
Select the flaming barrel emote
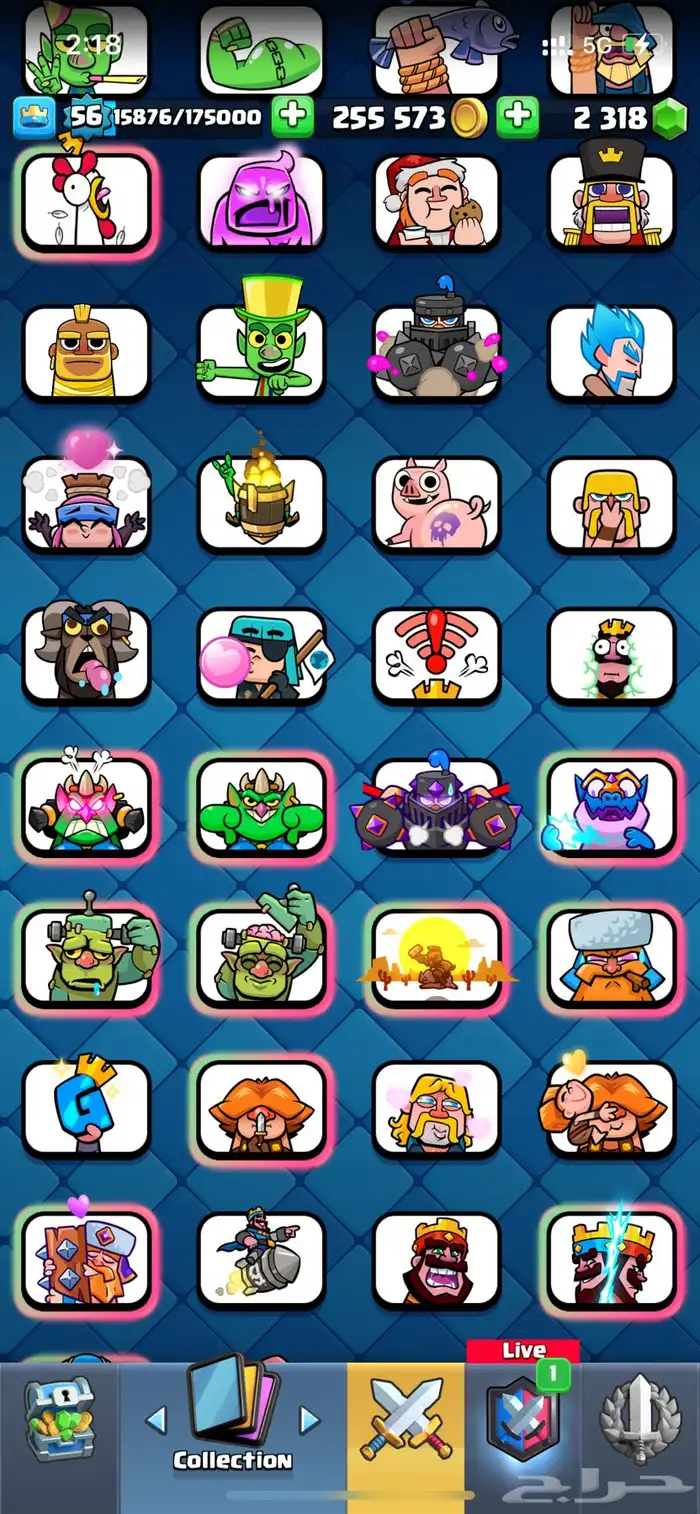261,504
